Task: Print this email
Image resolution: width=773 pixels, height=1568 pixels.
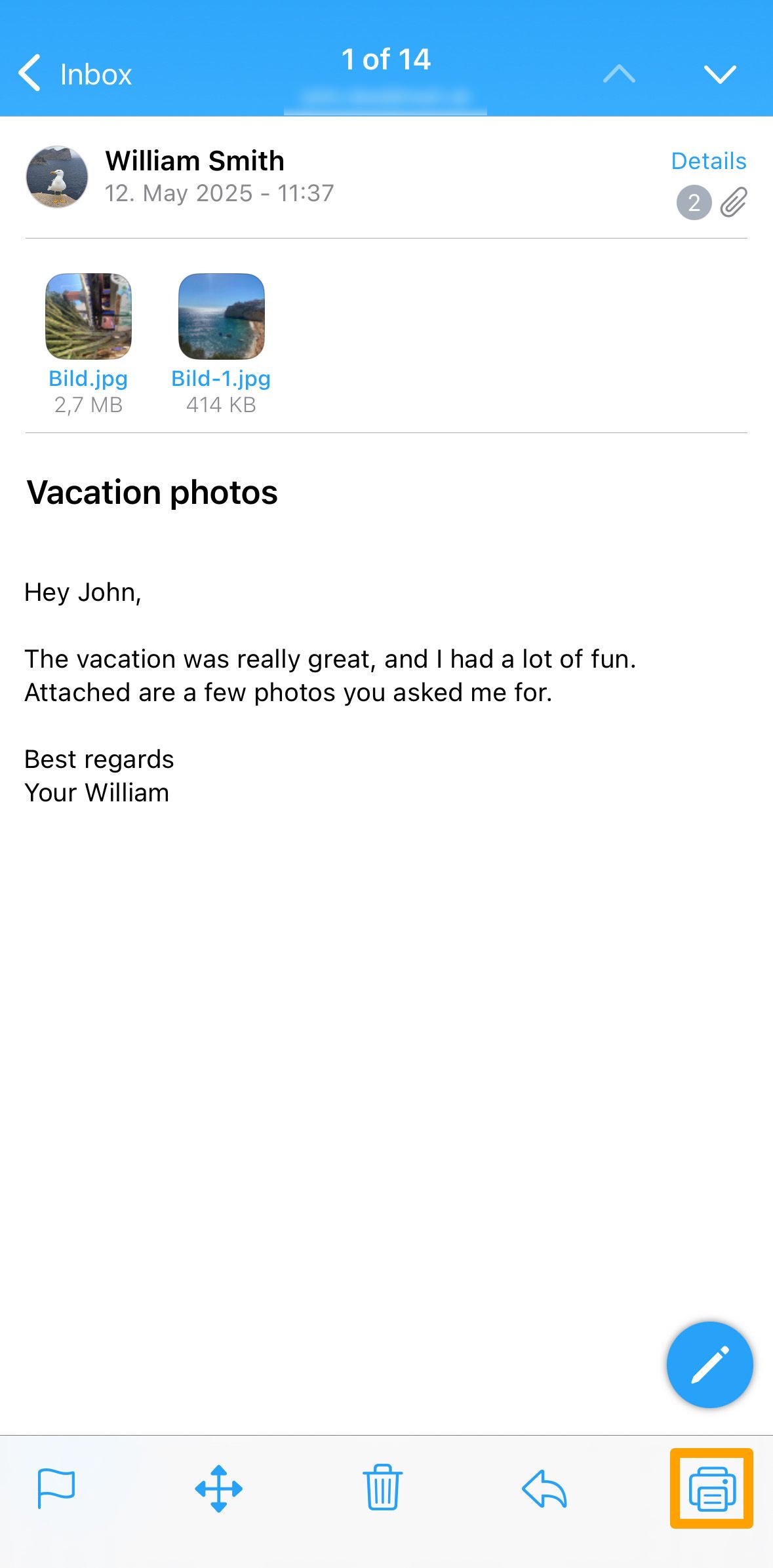Action: (712, 1489)
